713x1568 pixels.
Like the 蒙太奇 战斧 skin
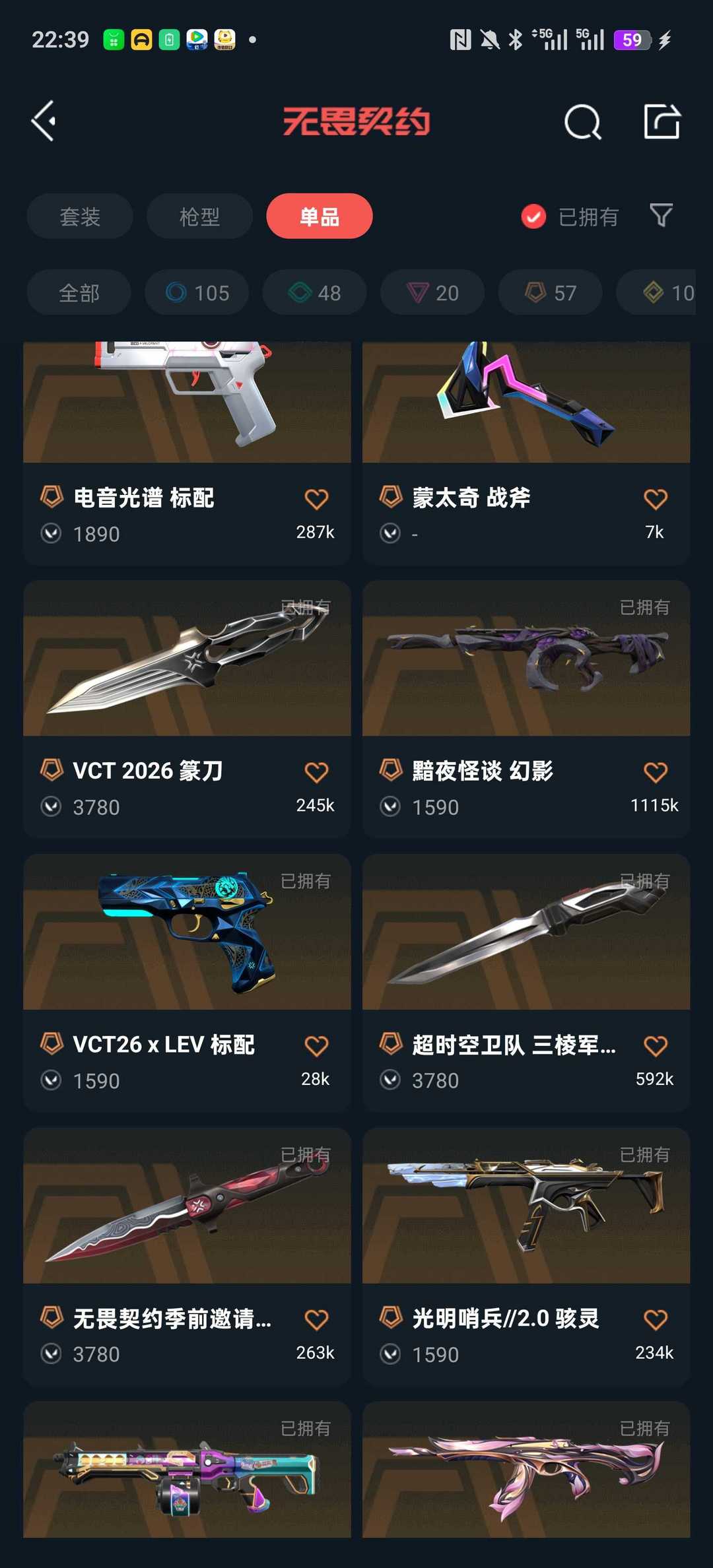(x=655, y=500)
